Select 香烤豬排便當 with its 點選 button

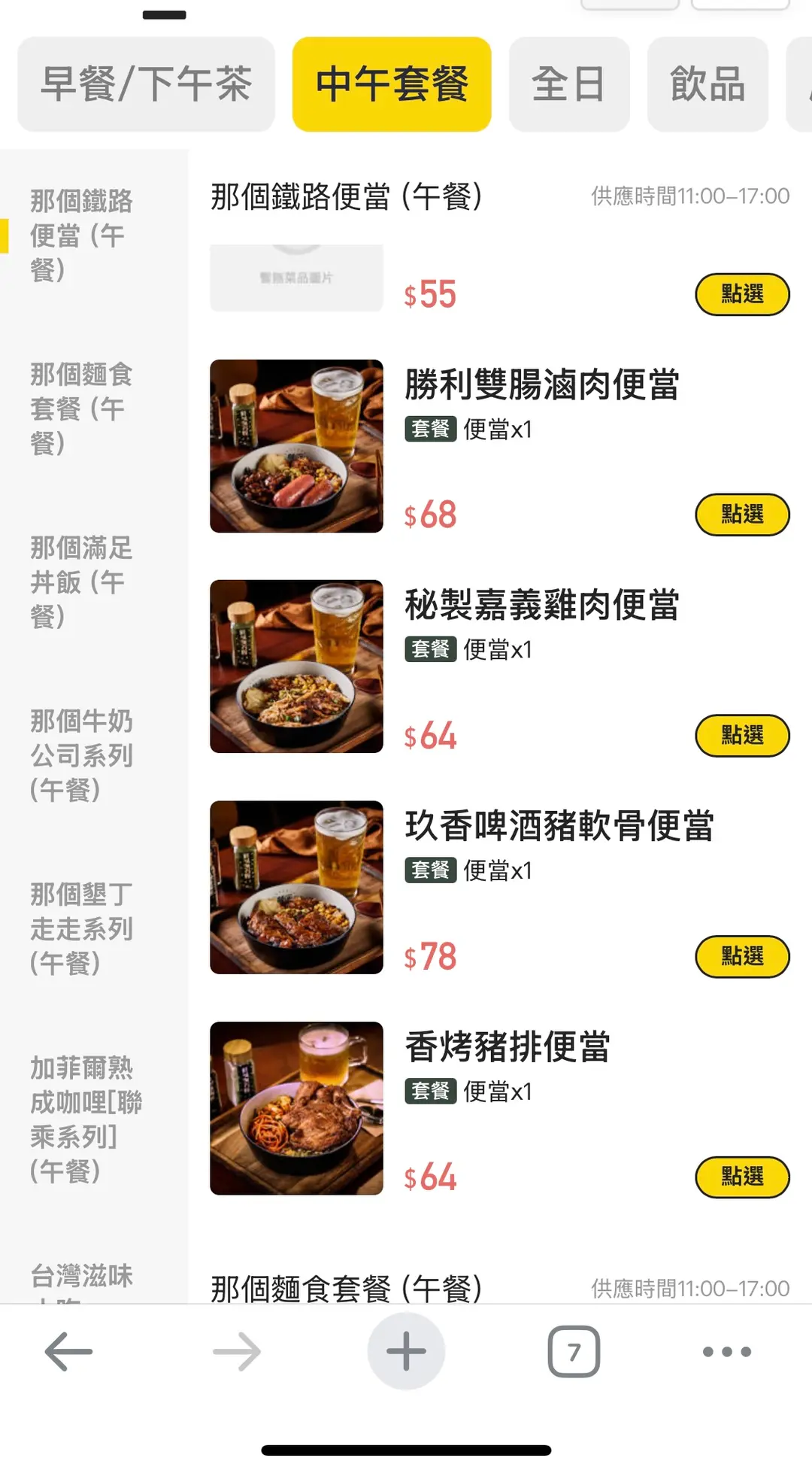click(741, 1177)
